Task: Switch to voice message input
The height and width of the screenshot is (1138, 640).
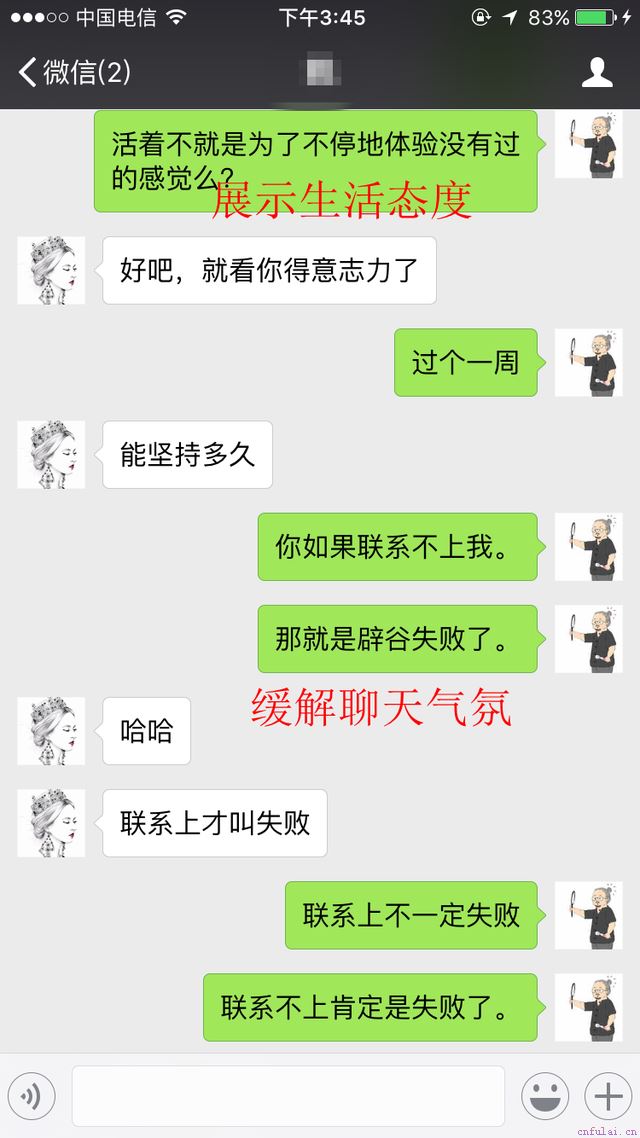Action: (x=31, y=1097)
